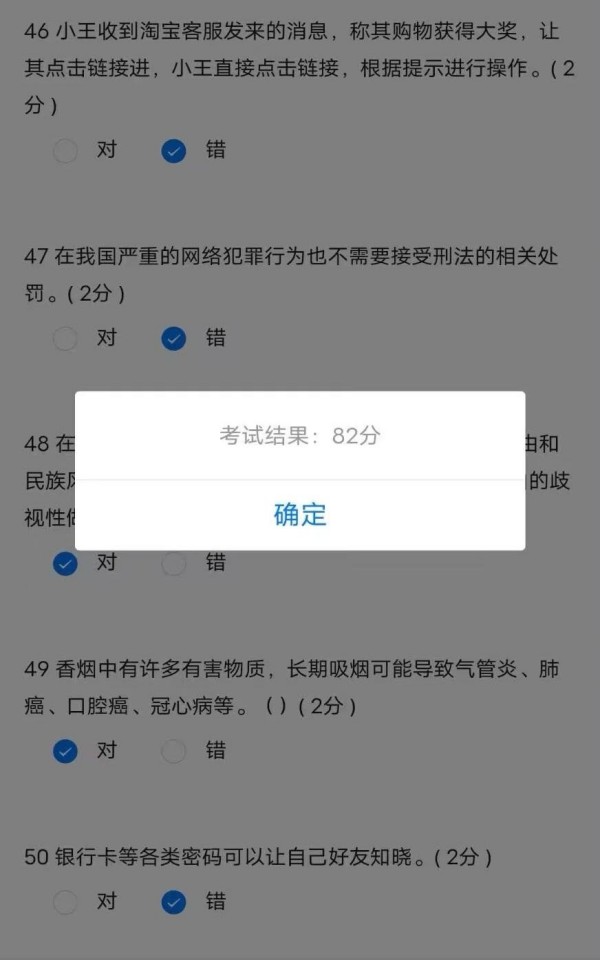
Task: Confirm the 考试结果 dialog with 确定
Action: [x=300, y=515]
